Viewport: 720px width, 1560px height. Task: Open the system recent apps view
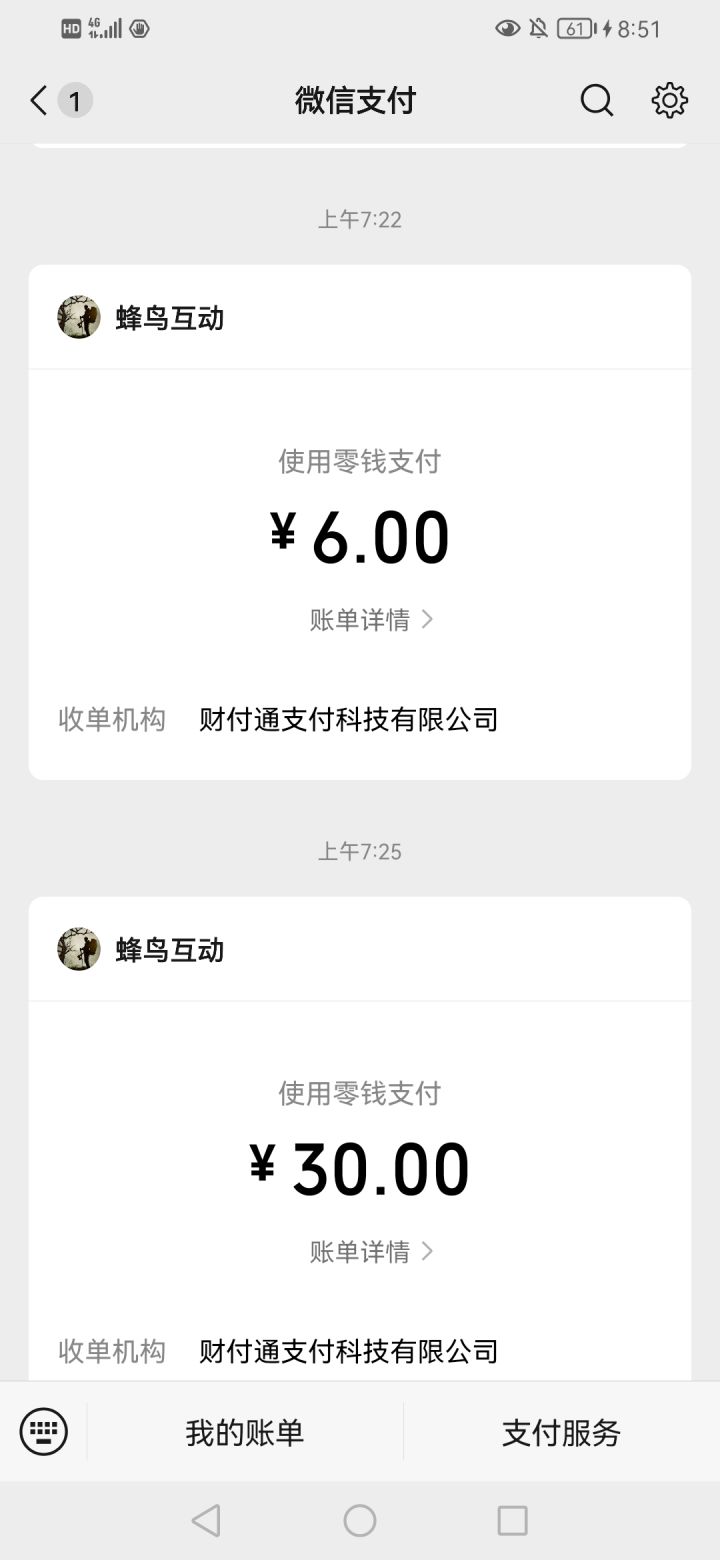[512, 1521]
